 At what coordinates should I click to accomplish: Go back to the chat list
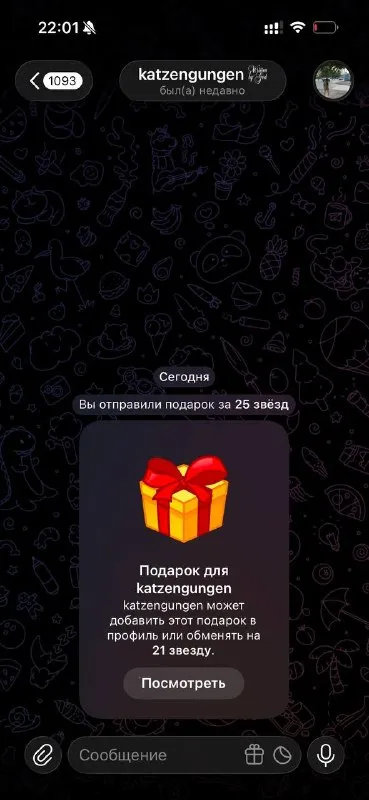click(x=54, y=81)
